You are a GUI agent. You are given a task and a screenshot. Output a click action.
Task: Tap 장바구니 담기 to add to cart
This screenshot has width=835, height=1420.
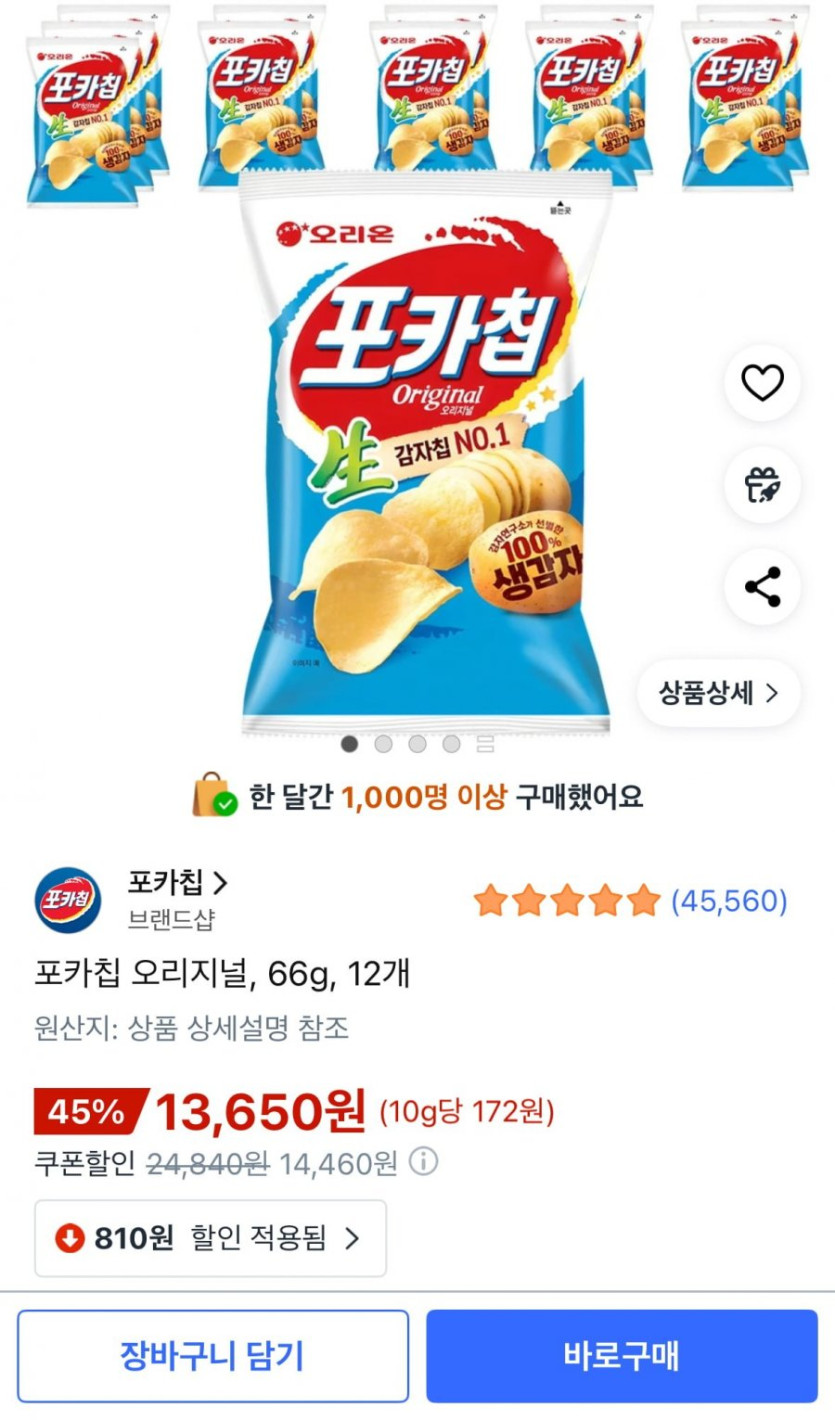point(212,1356)
